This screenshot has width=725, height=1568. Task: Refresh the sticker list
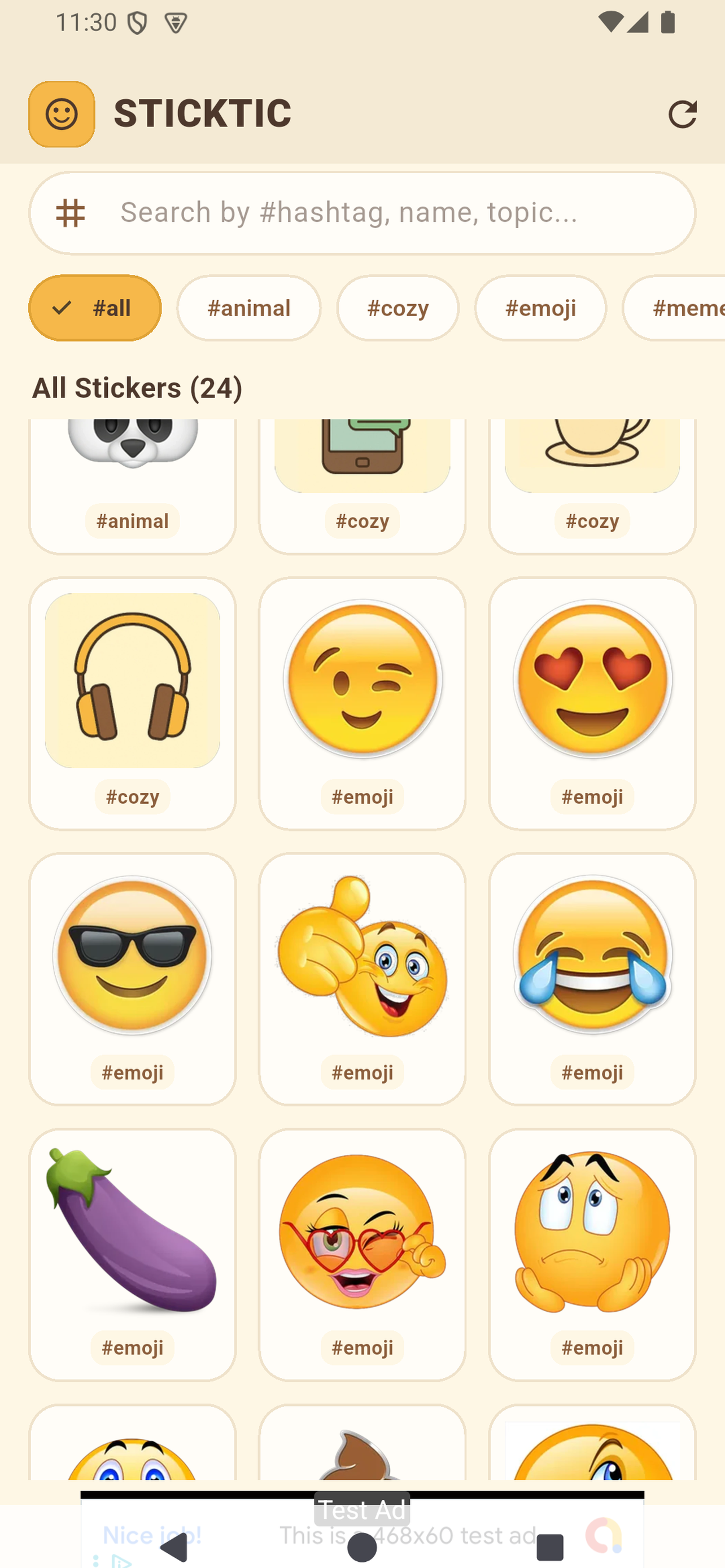(682, 114)
